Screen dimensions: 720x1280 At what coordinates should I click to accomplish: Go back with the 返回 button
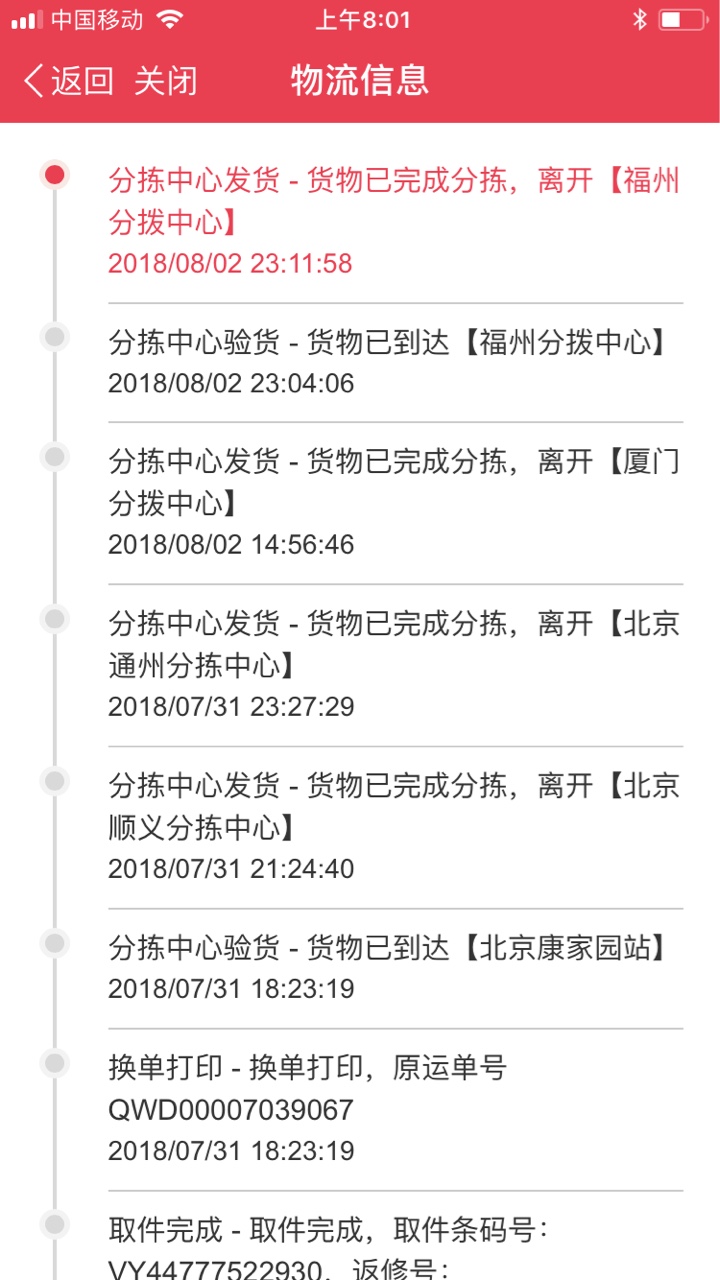(x=69, y=81)
